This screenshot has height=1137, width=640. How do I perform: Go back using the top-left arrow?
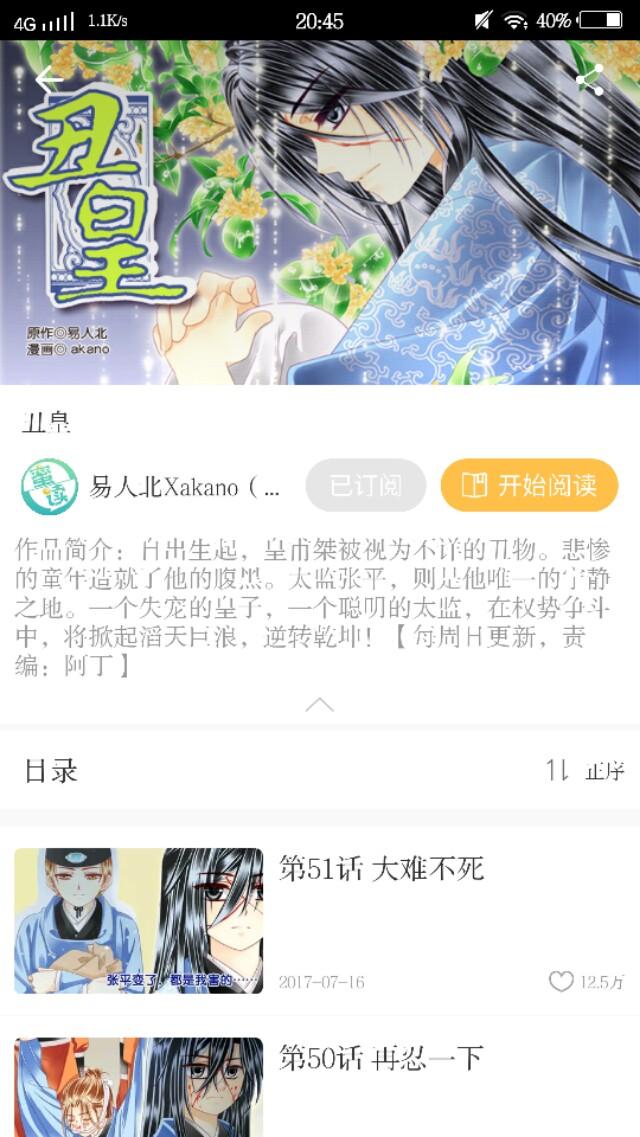click(47, 79)
